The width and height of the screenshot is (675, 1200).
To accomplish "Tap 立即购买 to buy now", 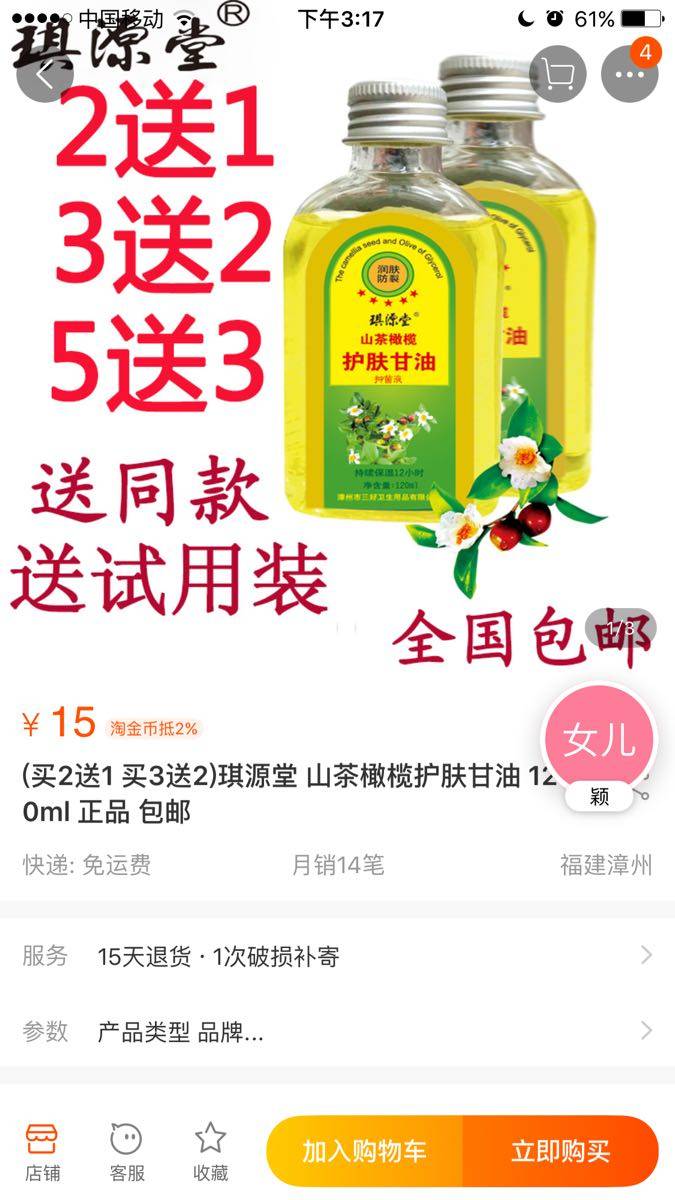I will tap(560, 1151).
